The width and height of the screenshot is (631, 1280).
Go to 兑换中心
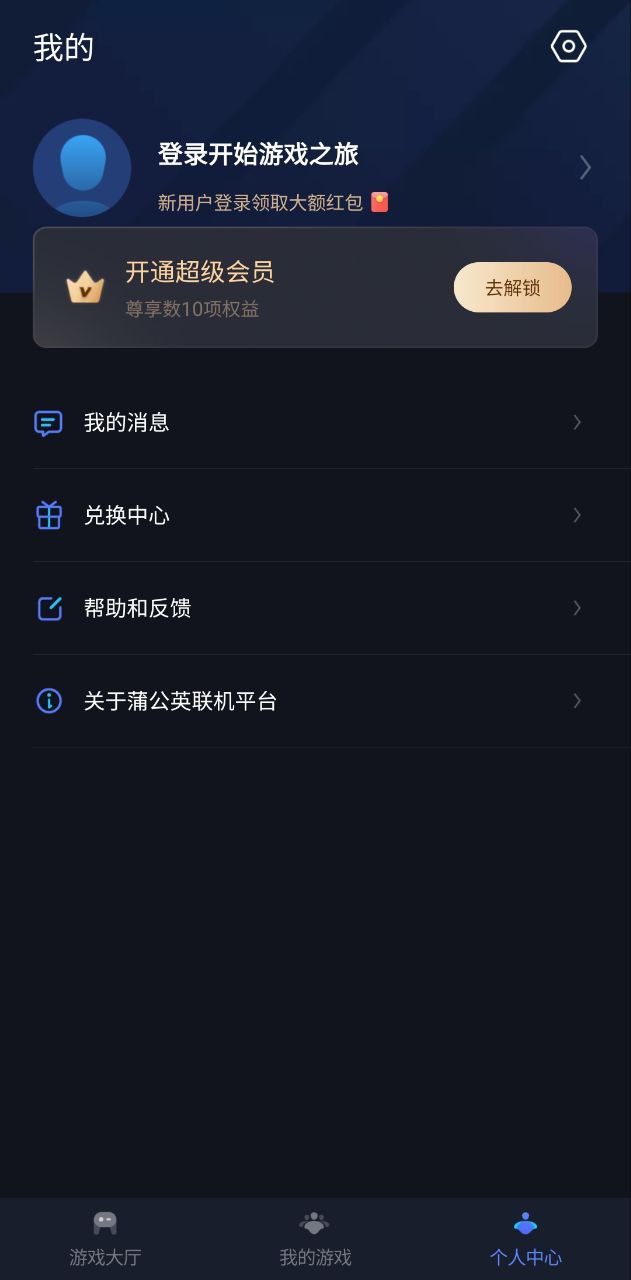[x=126, y=516]
